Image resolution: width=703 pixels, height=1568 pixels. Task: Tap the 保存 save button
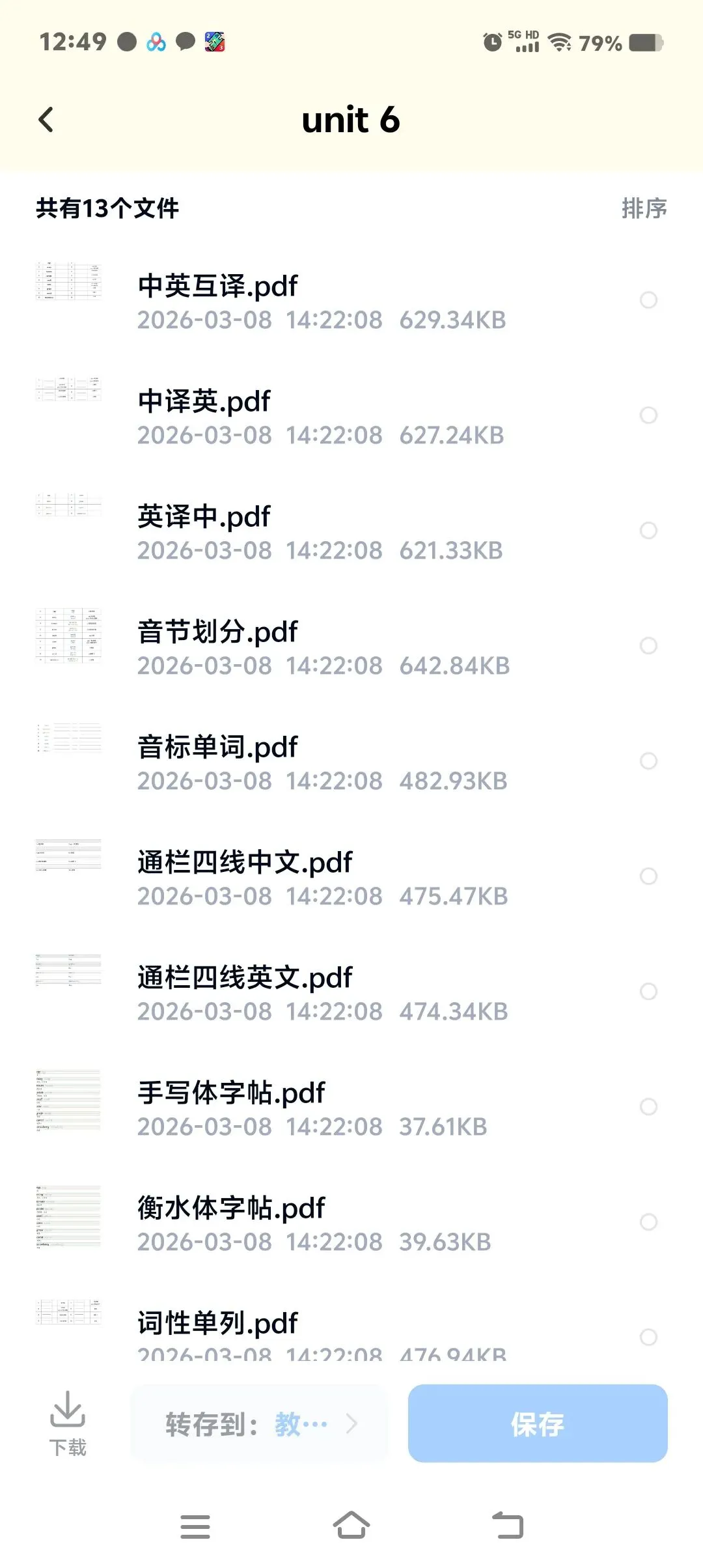(x=538, y=1424)
